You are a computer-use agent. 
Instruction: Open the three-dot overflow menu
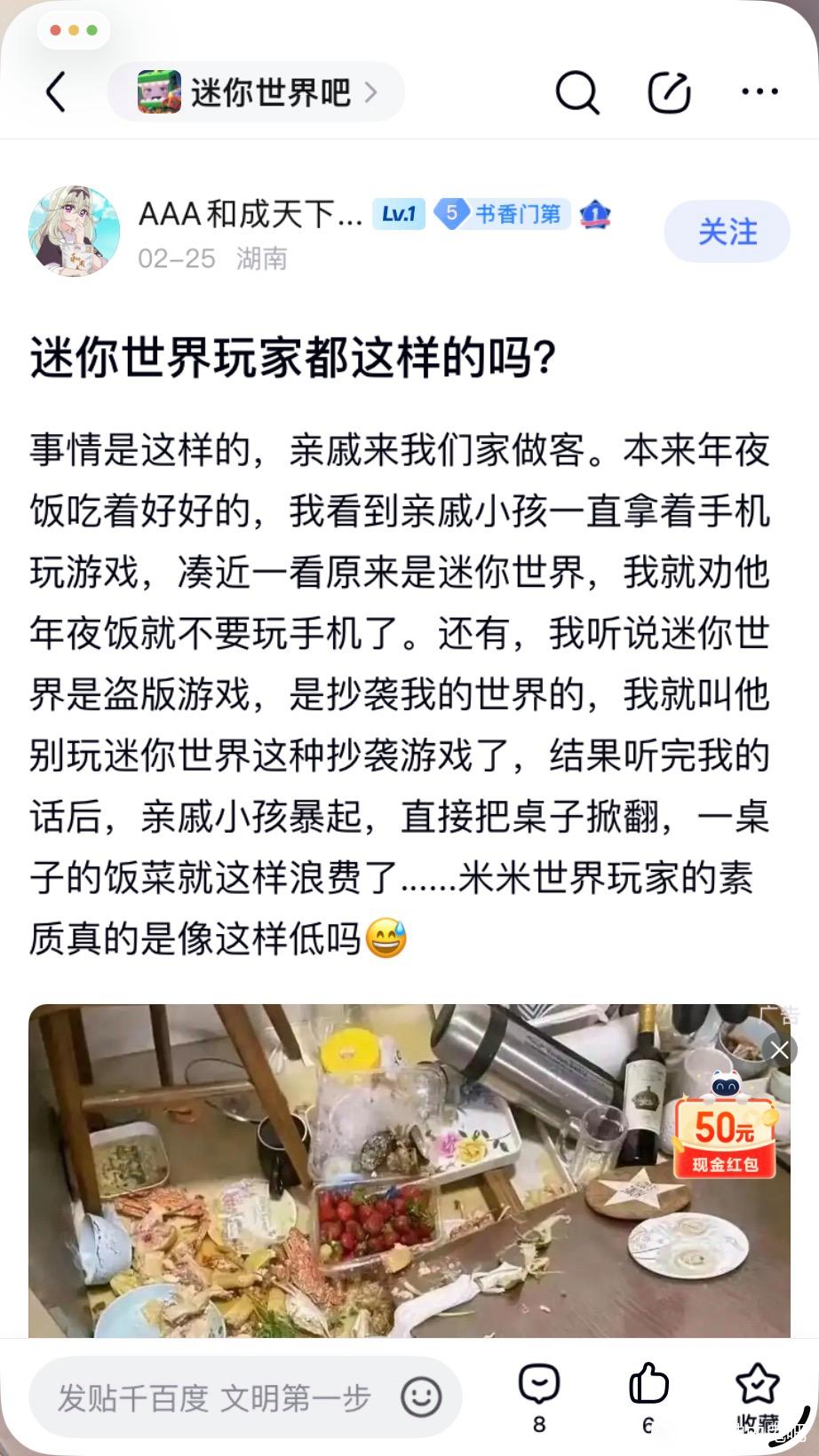click(759, 91)
